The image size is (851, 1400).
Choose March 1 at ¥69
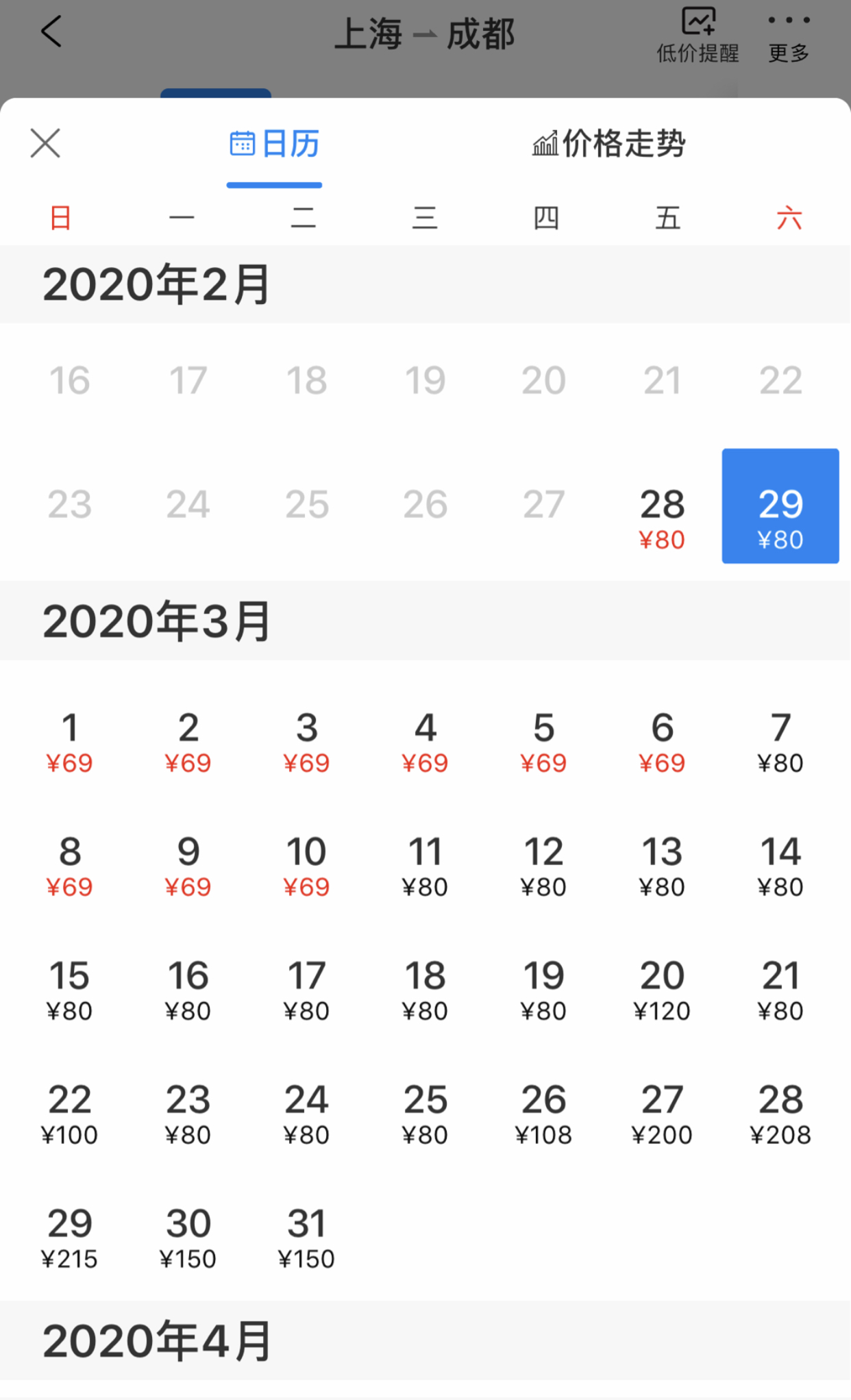(69, 742)
